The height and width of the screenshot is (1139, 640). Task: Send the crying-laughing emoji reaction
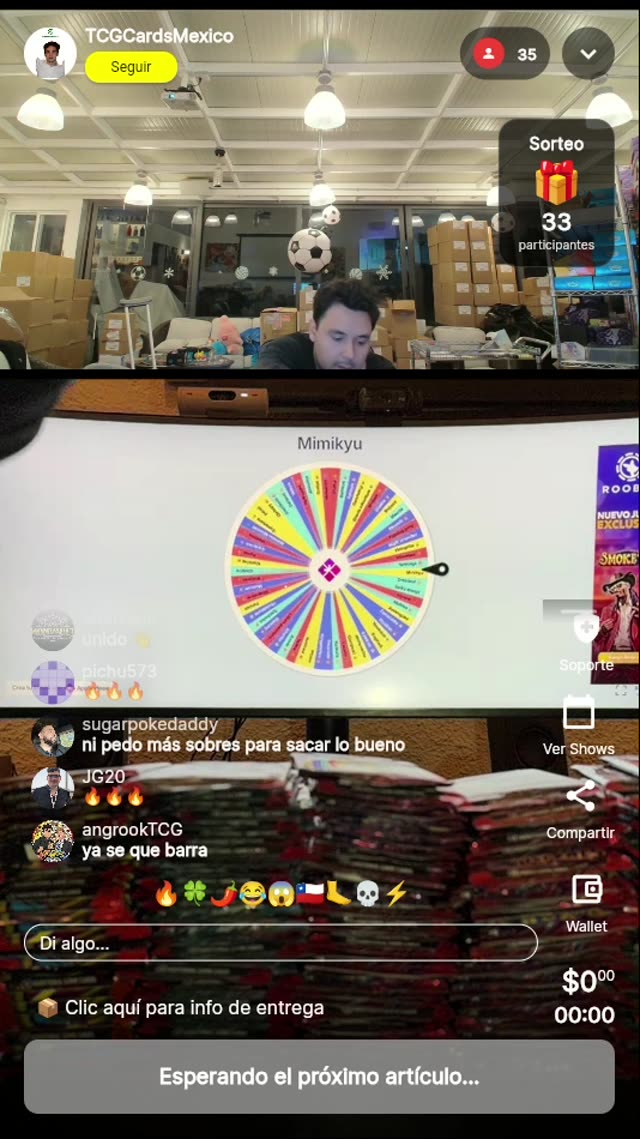[252, 894]
